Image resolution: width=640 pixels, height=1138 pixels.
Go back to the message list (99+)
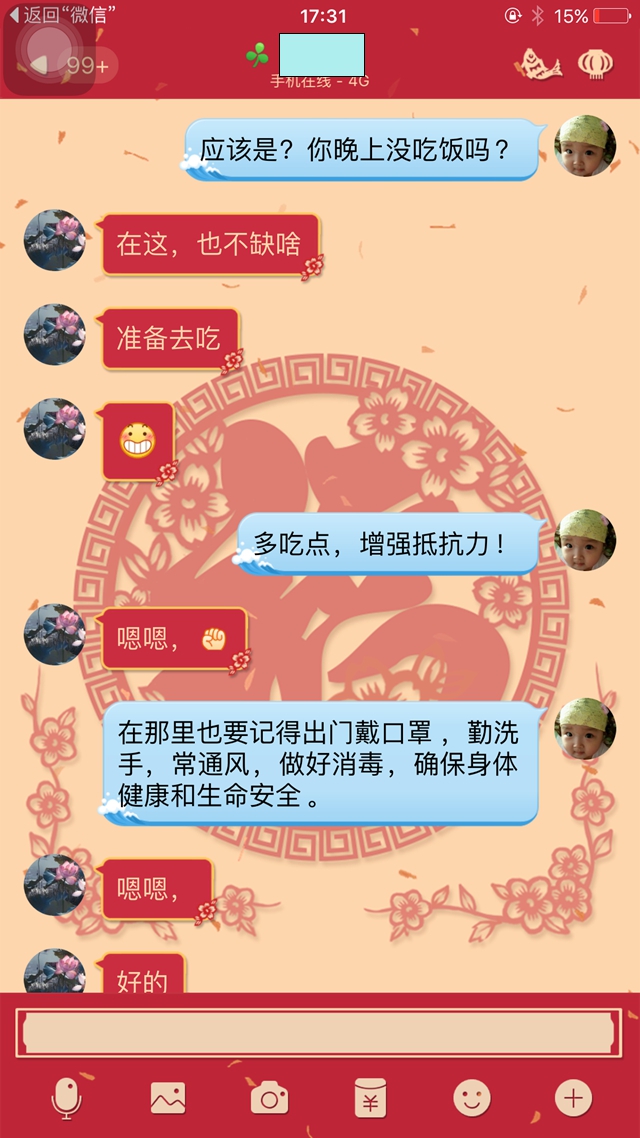tap(75, 65)
